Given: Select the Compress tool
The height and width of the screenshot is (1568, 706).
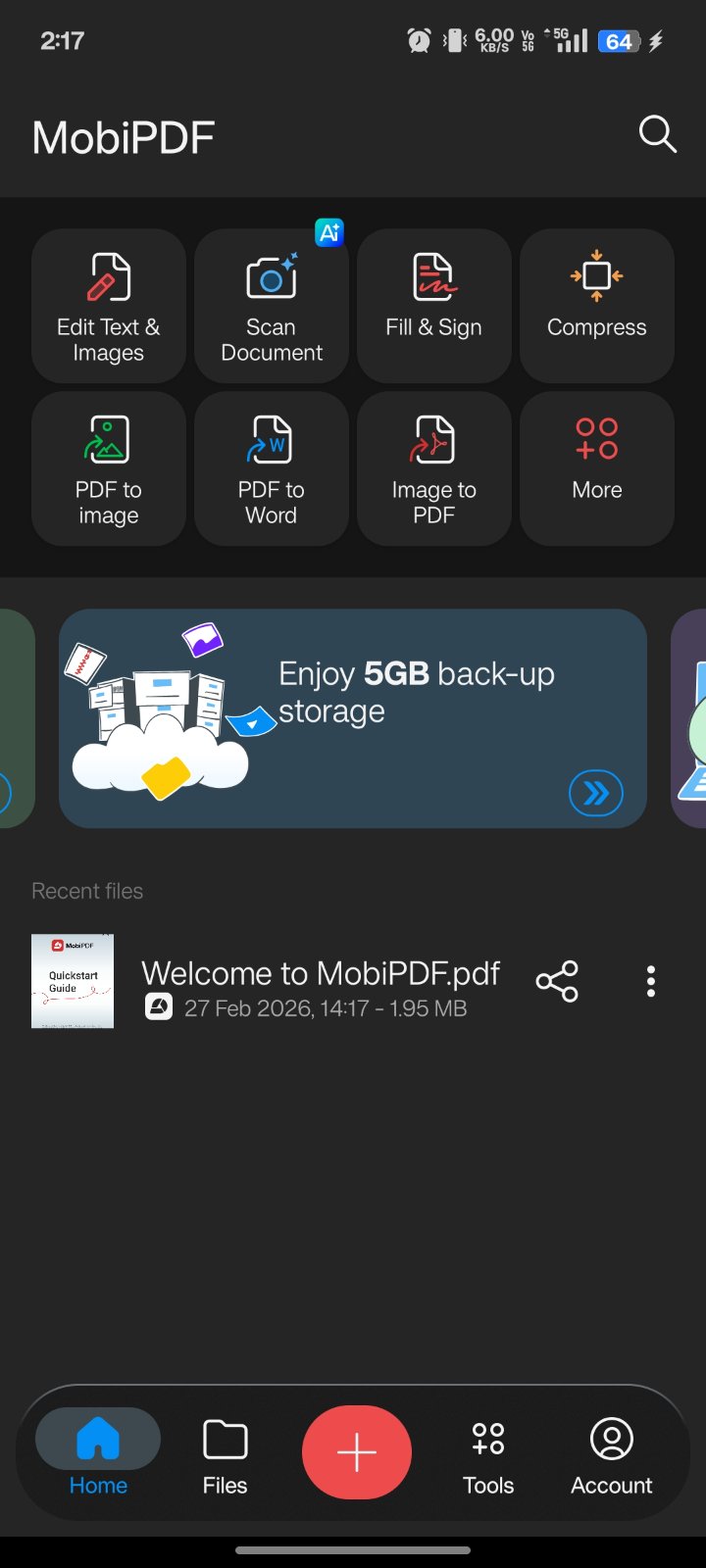Looking at the screenshot, I should pyautogui.click(x=597, y=306).
